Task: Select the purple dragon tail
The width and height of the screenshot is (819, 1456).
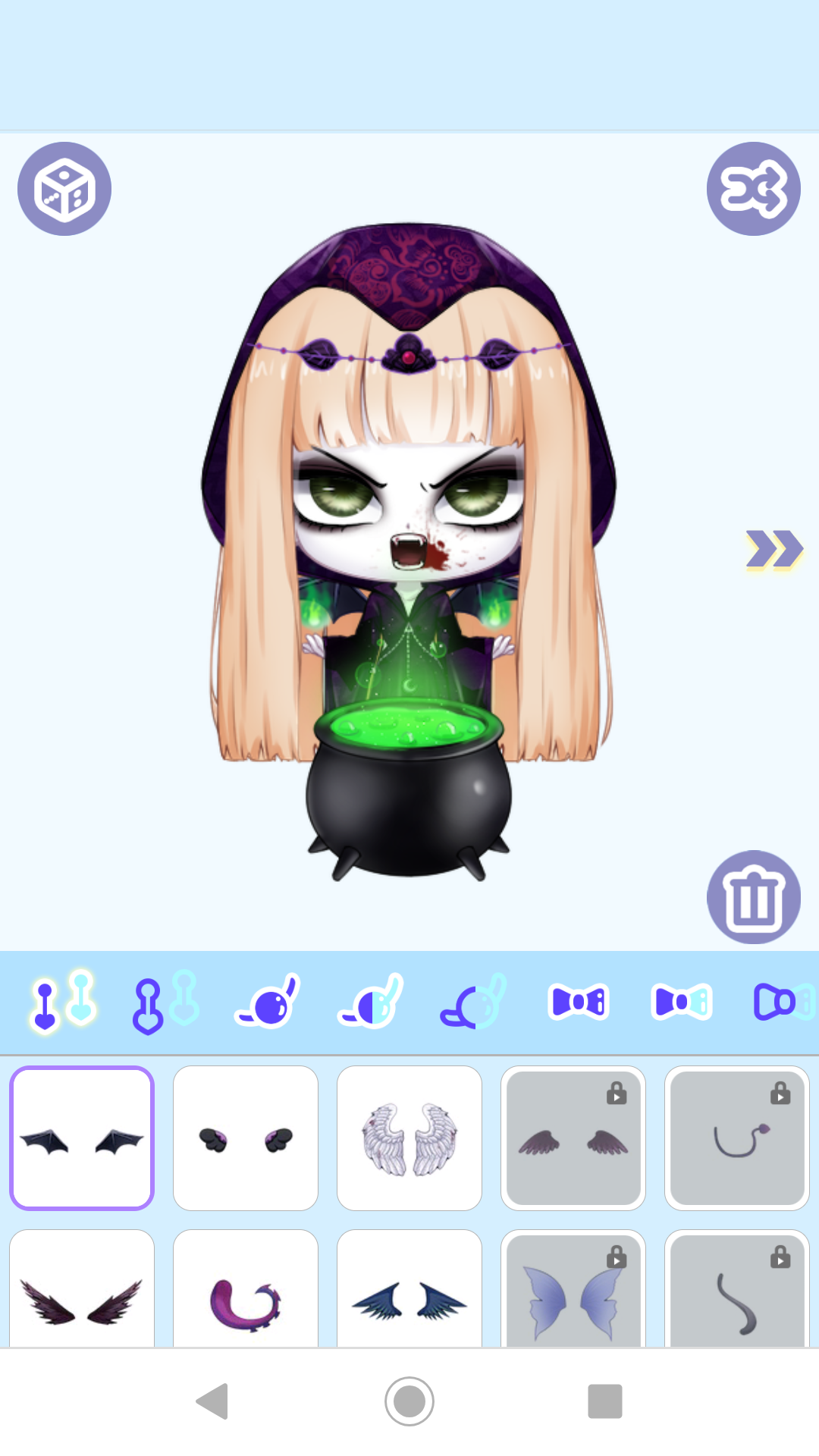Action: pyautogui.click(x=246, y=1295)
